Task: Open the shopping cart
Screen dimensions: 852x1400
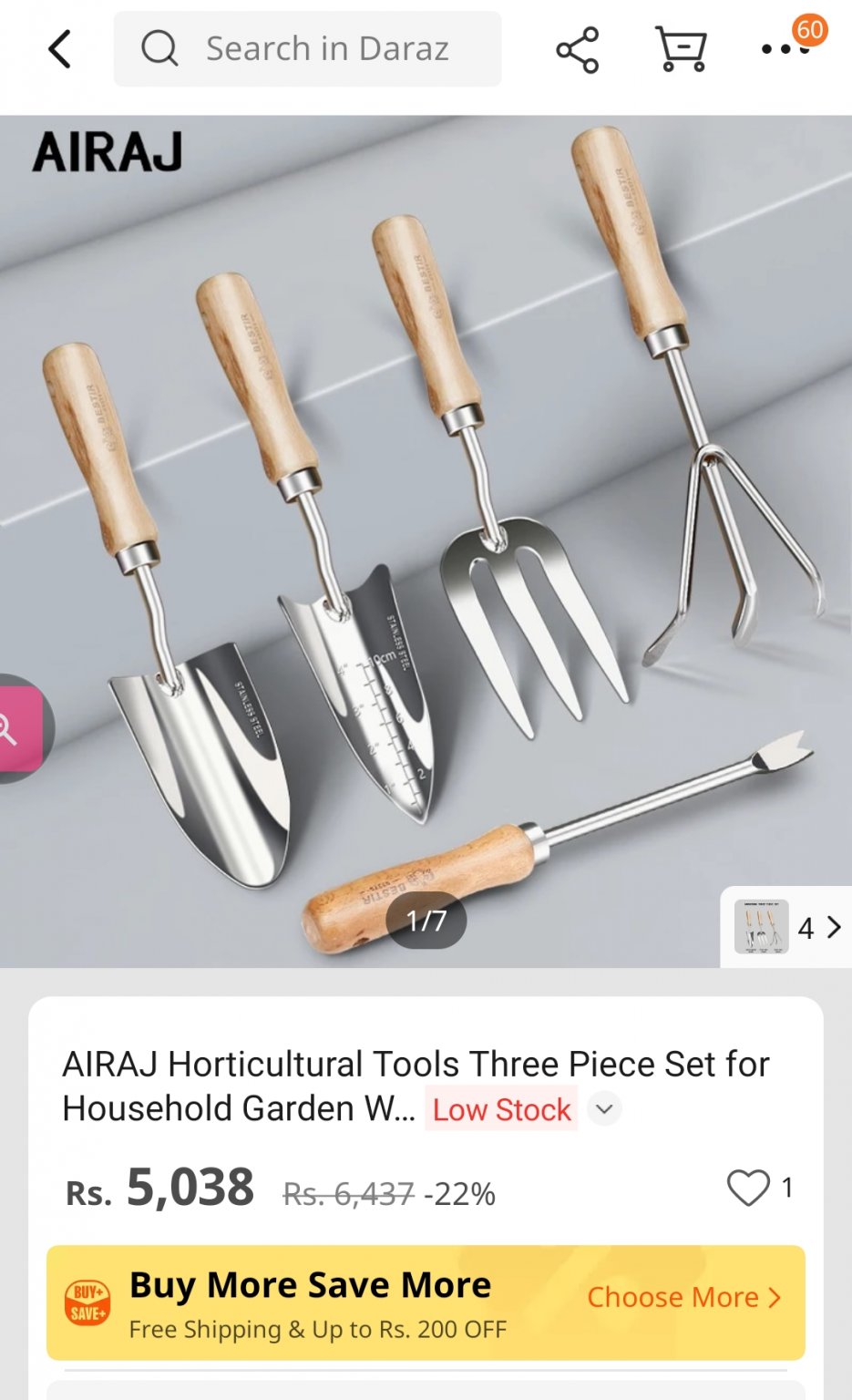Action: pos(681,49)
